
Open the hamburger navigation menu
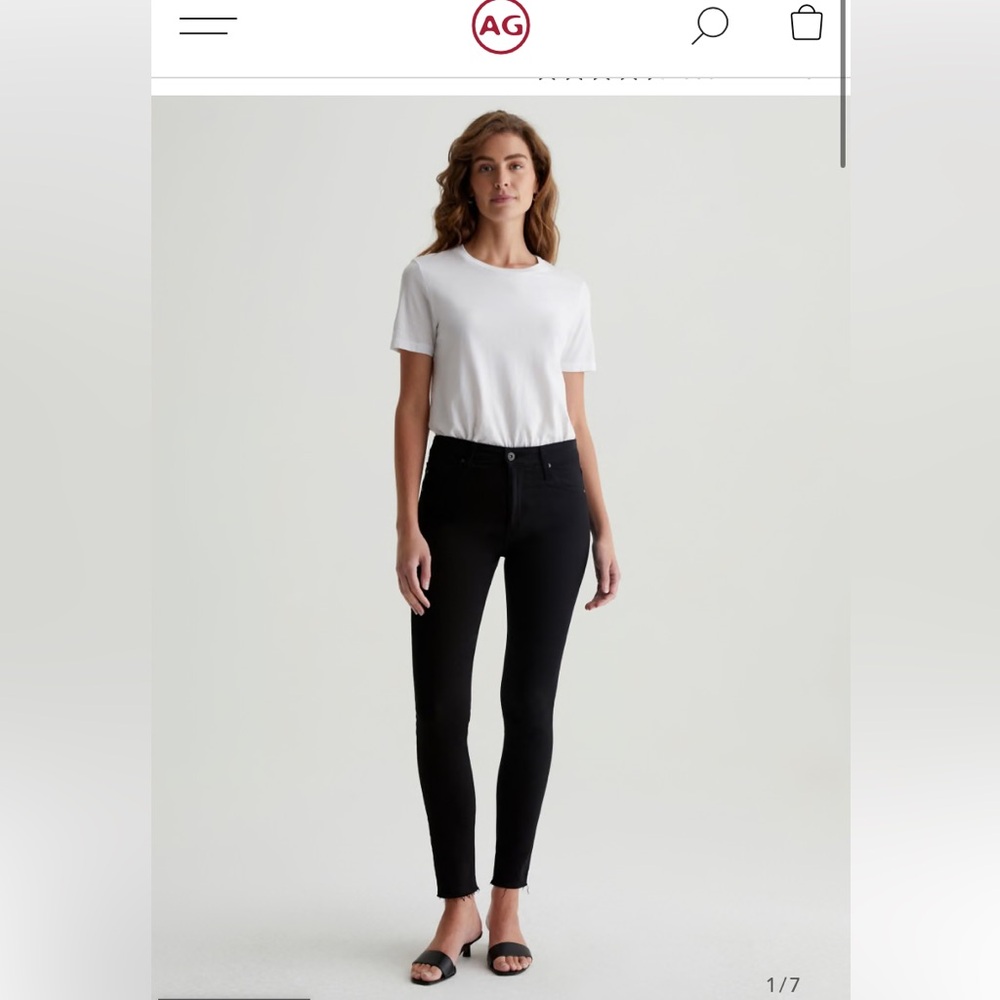coord(208,26)
